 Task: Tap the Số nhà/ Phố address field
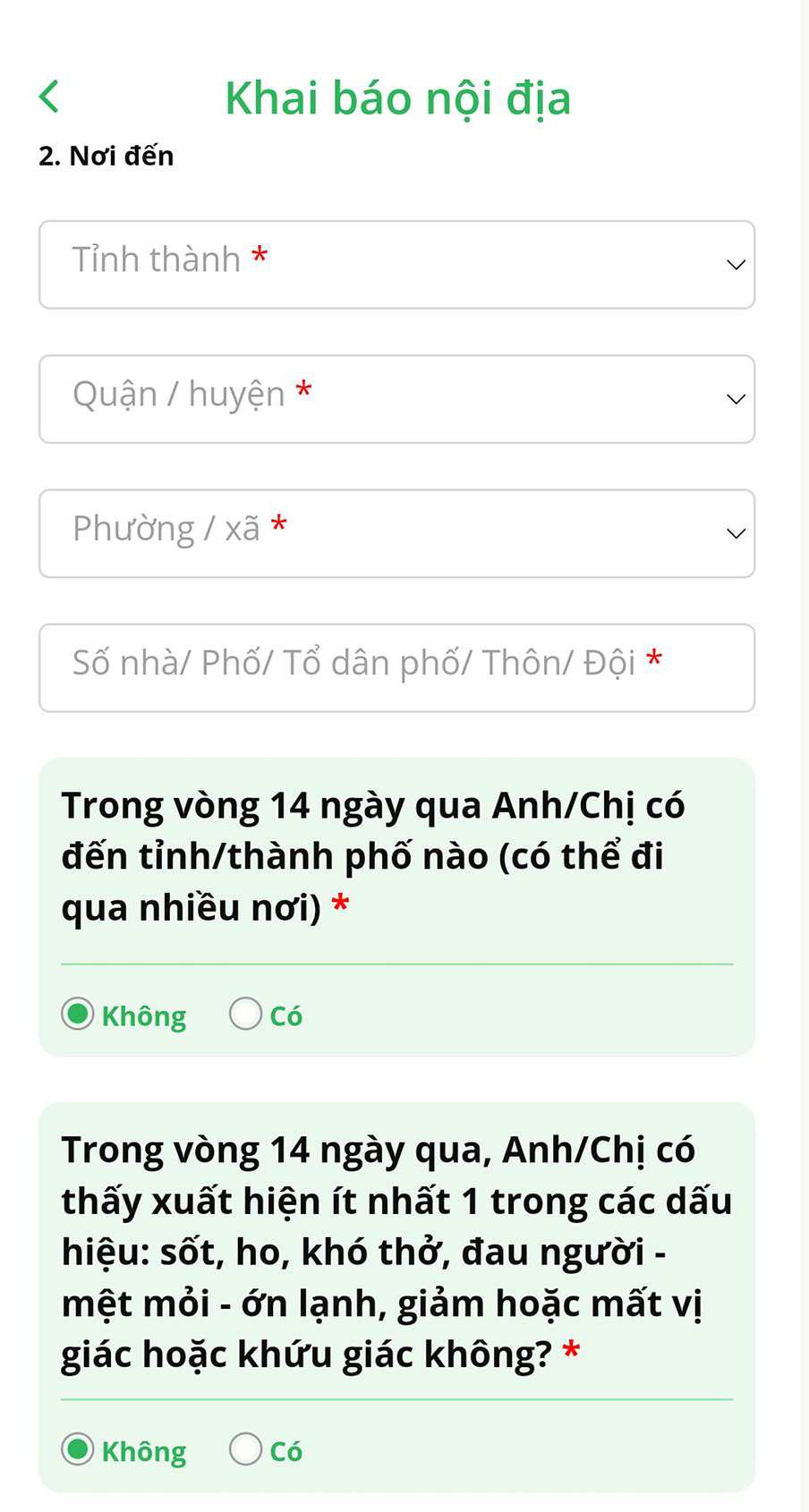396,667
